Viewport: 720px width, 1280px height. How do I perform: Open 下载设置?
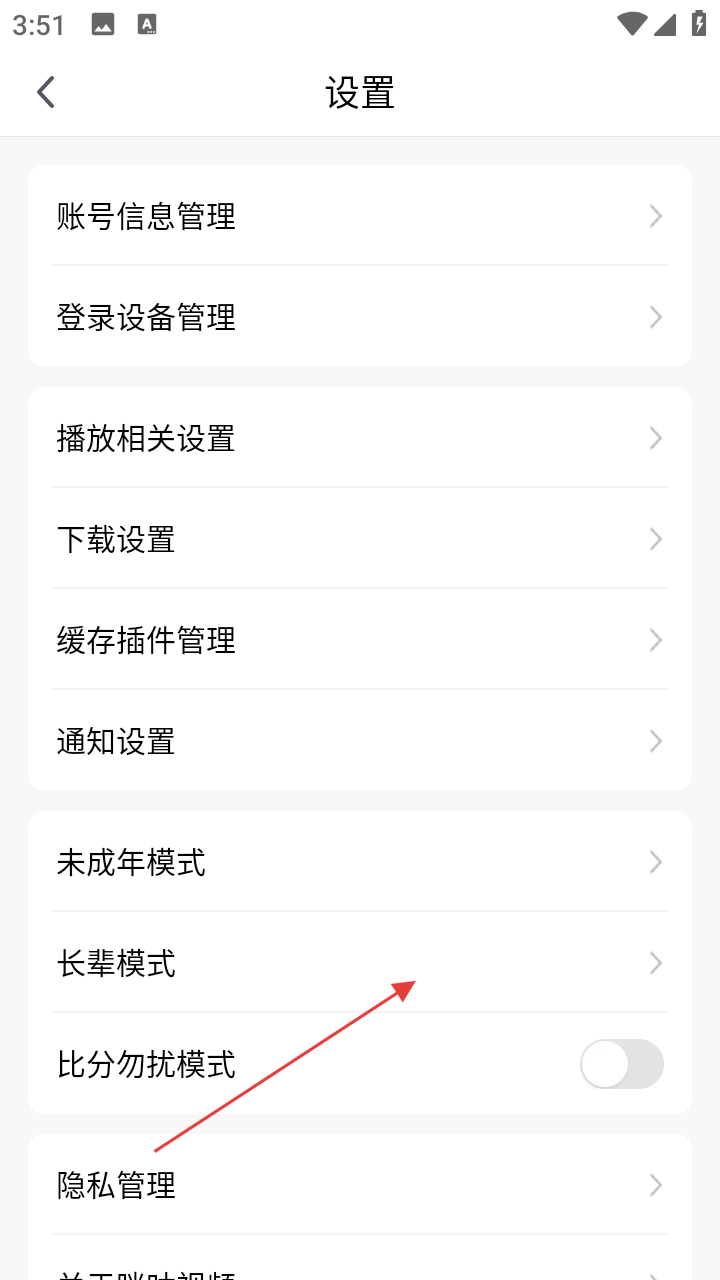[360, 539]
